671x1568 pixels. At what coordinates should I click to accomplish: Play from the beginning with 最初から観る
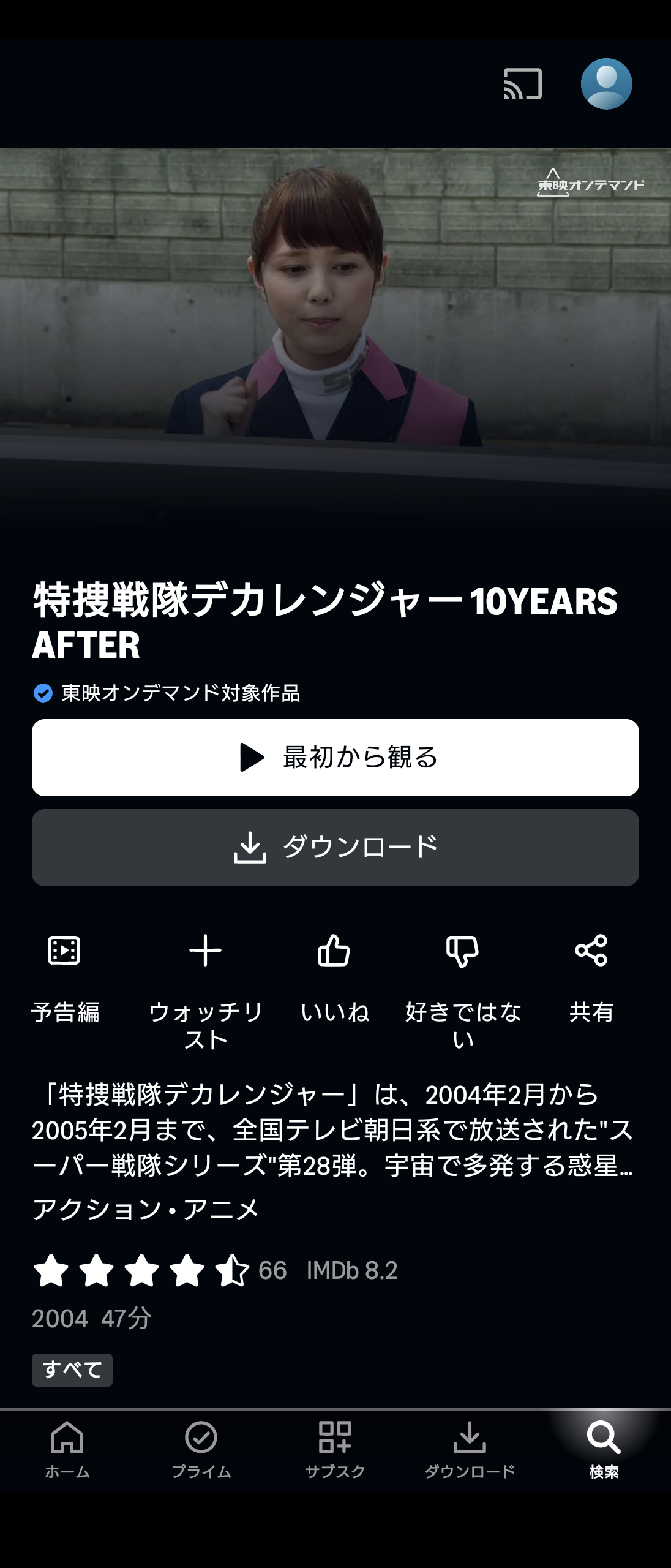pyautogui.click(x=335, y=758)
